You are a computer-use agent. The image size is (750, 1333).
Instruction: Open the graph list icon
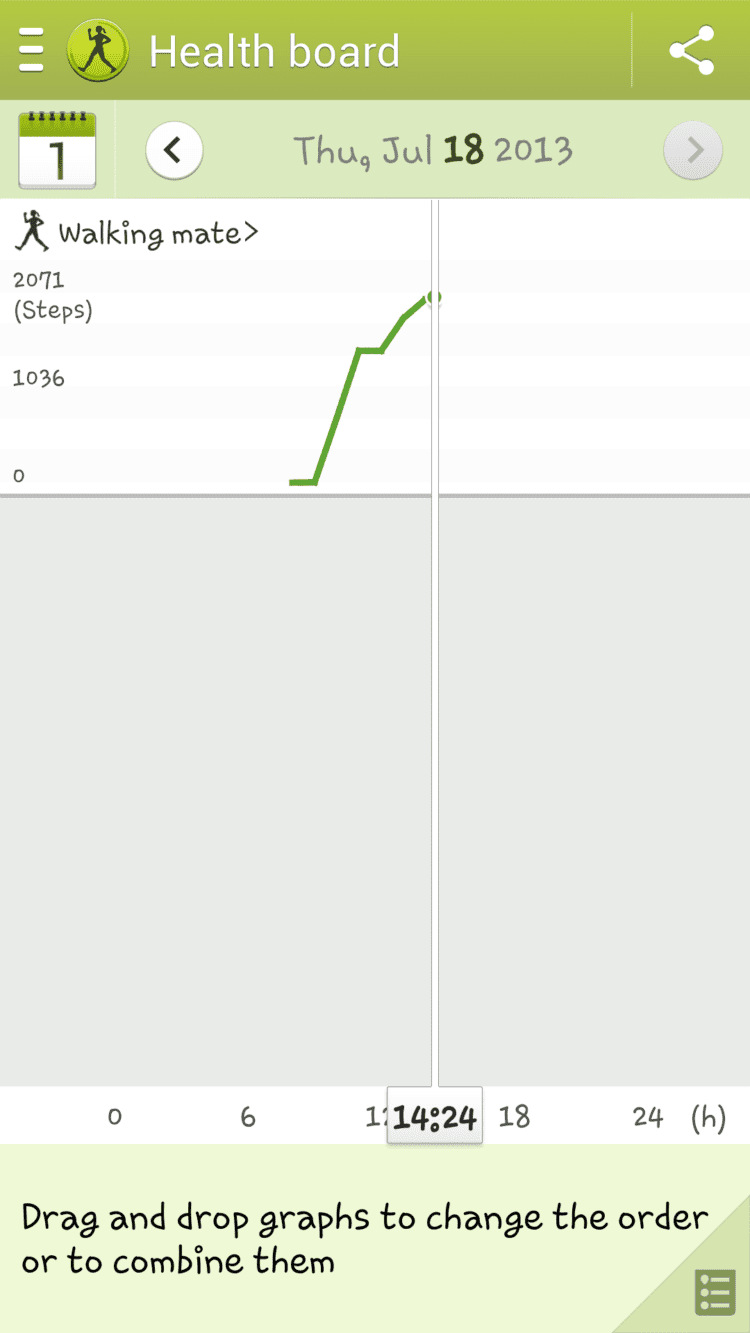click(714, 1292)
